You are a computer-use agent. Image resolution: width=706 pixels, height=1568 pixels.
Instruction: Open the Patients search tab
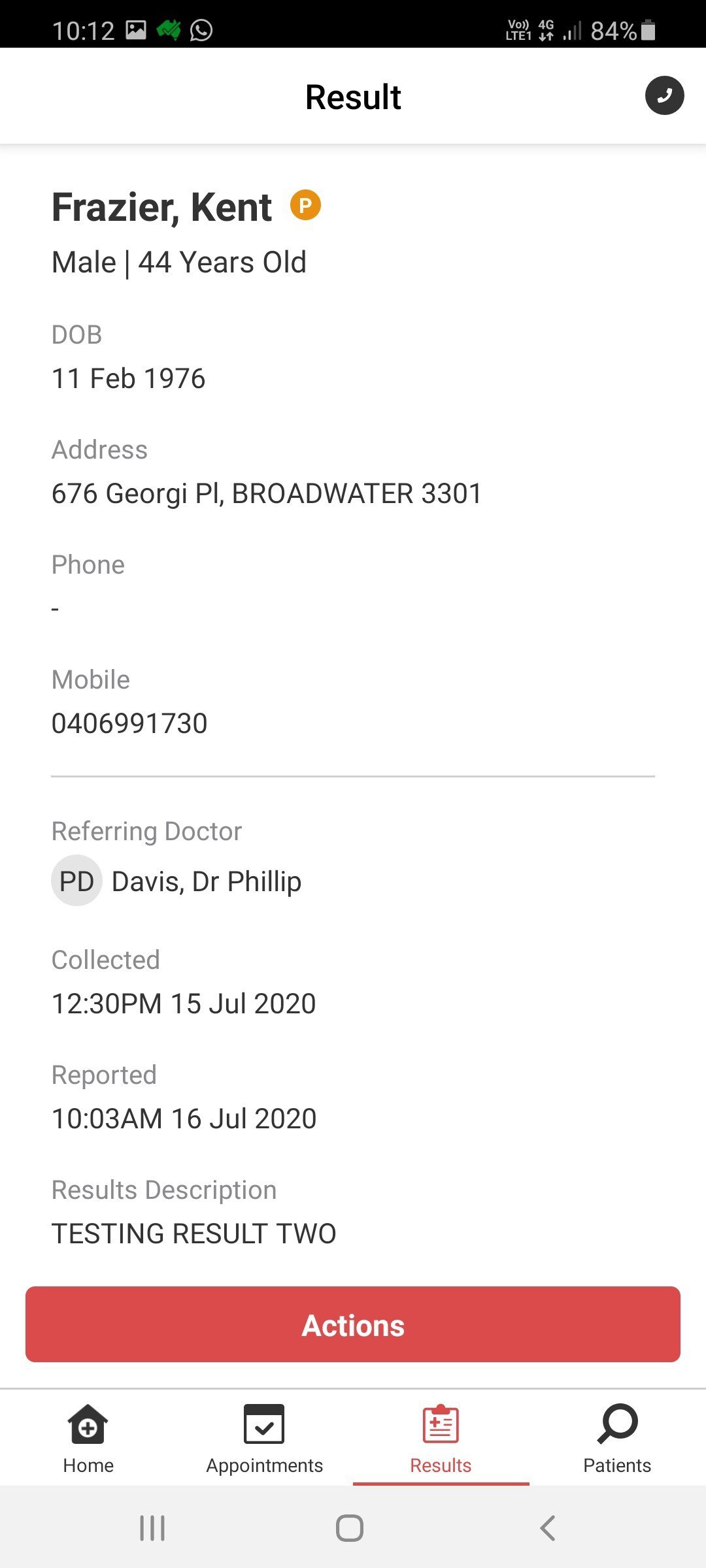point(617,1439)
